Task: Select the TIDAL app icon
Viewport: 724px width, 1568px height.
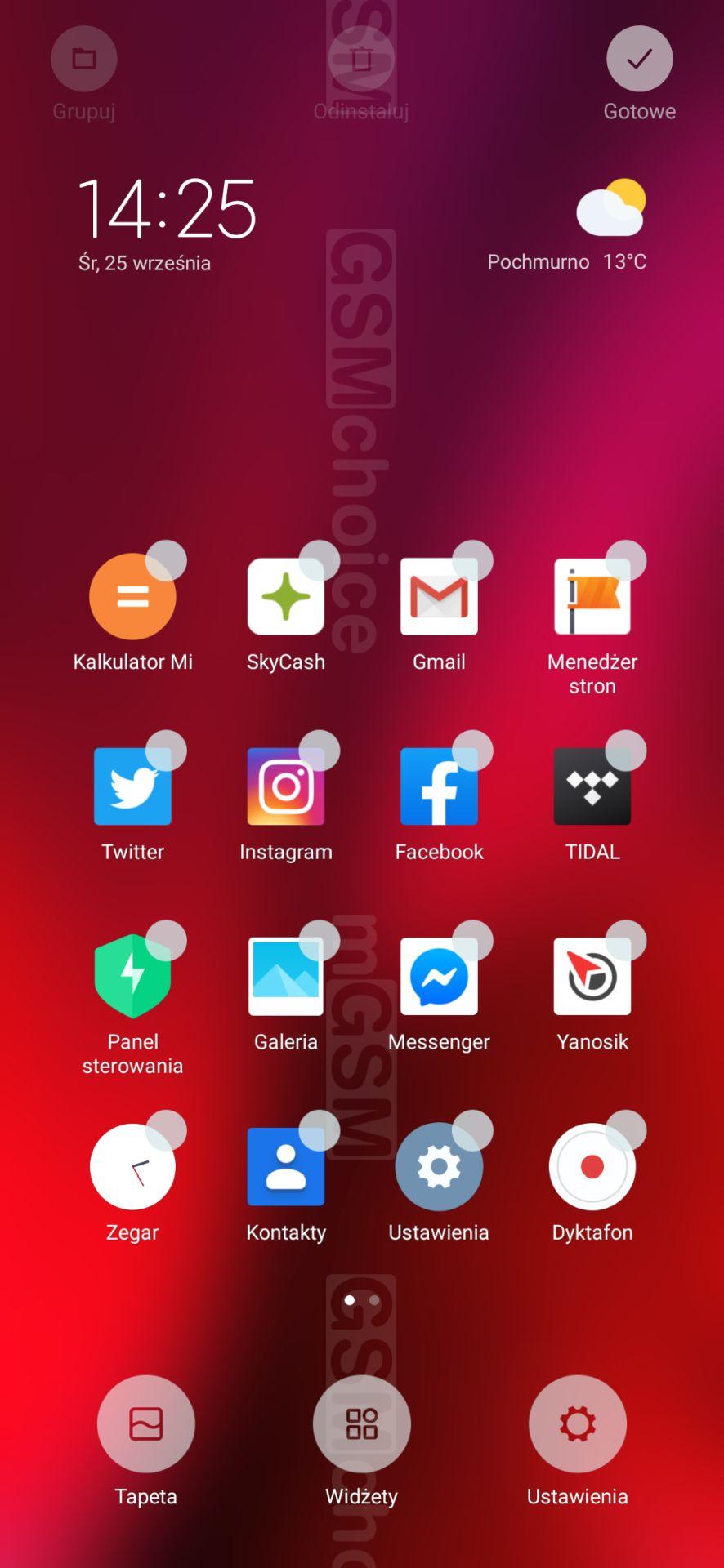Action: 592,786
